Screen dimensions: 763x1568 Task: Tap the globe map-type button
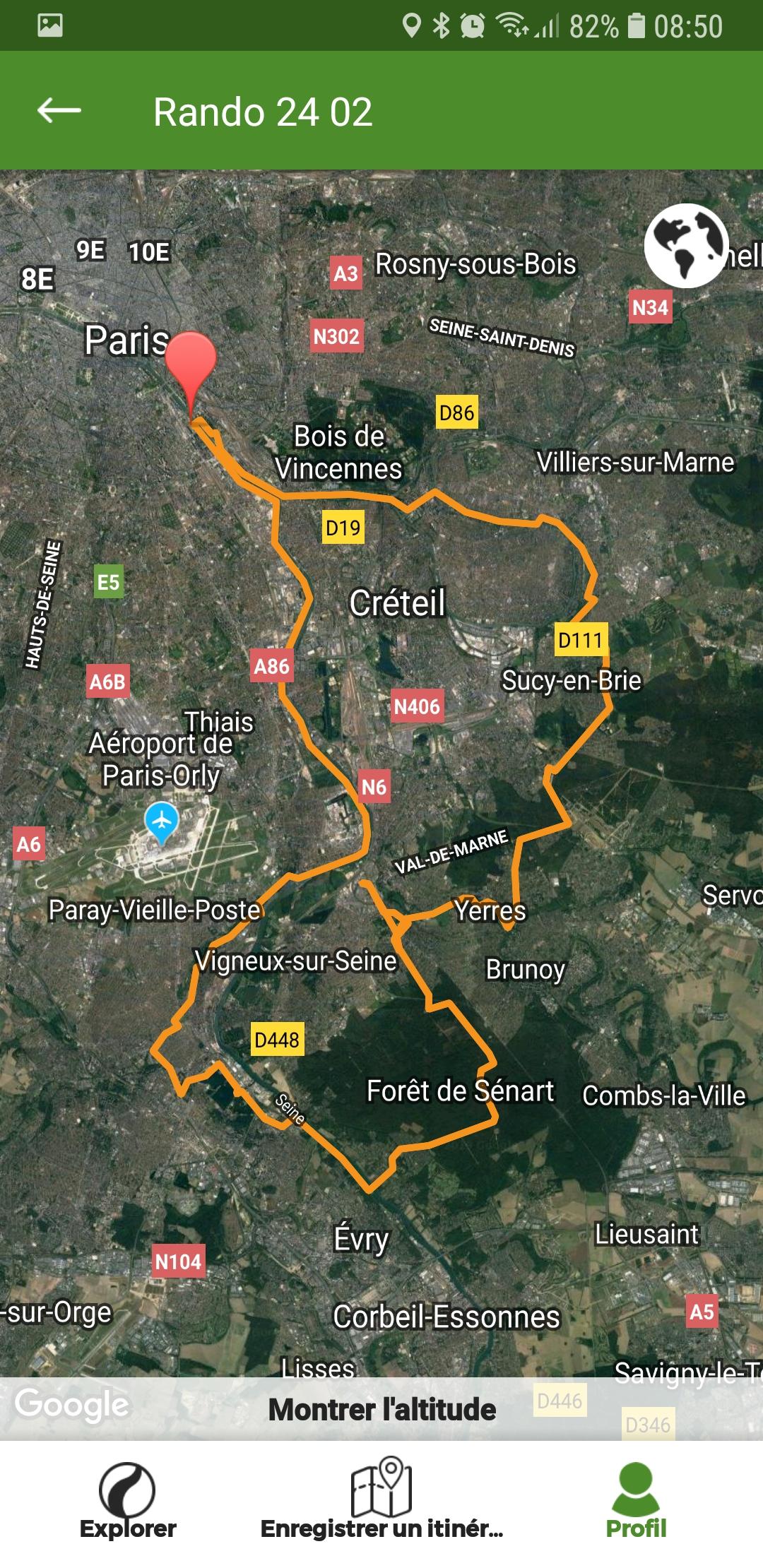(686, 246)
